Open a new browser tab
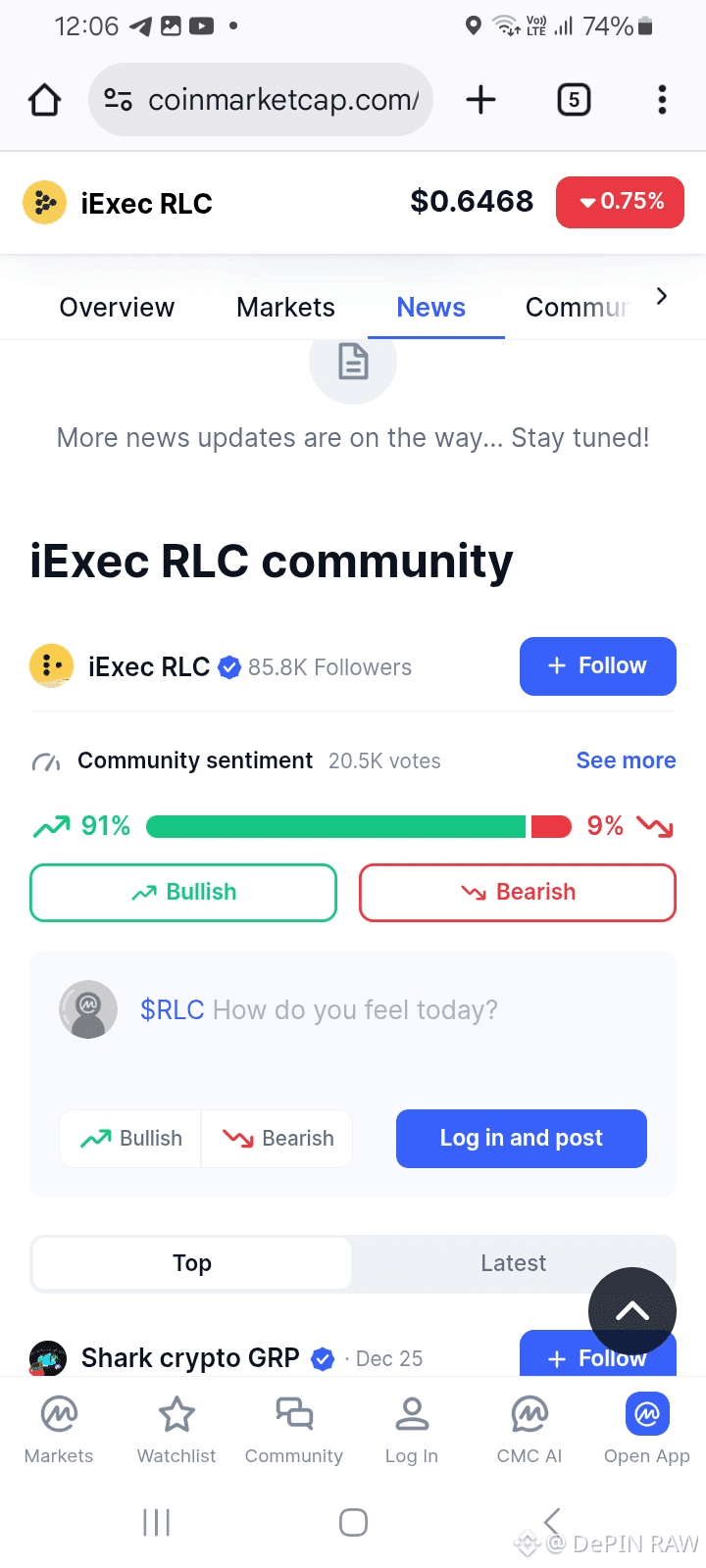The height and width of the screenshot is (1568, 706). pyautogui.click(x=480, y=100)
